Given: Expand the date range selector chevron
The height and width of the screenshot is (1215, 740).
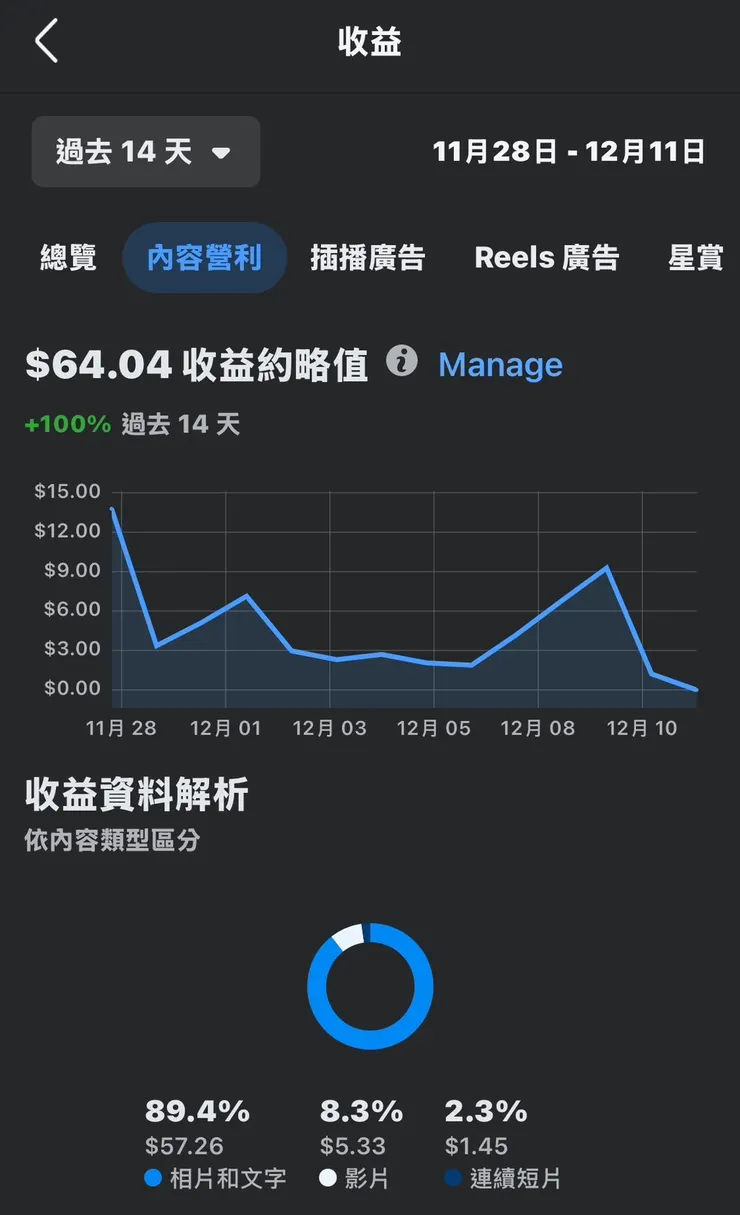Looking at the screenshot, I should point(220,153).
